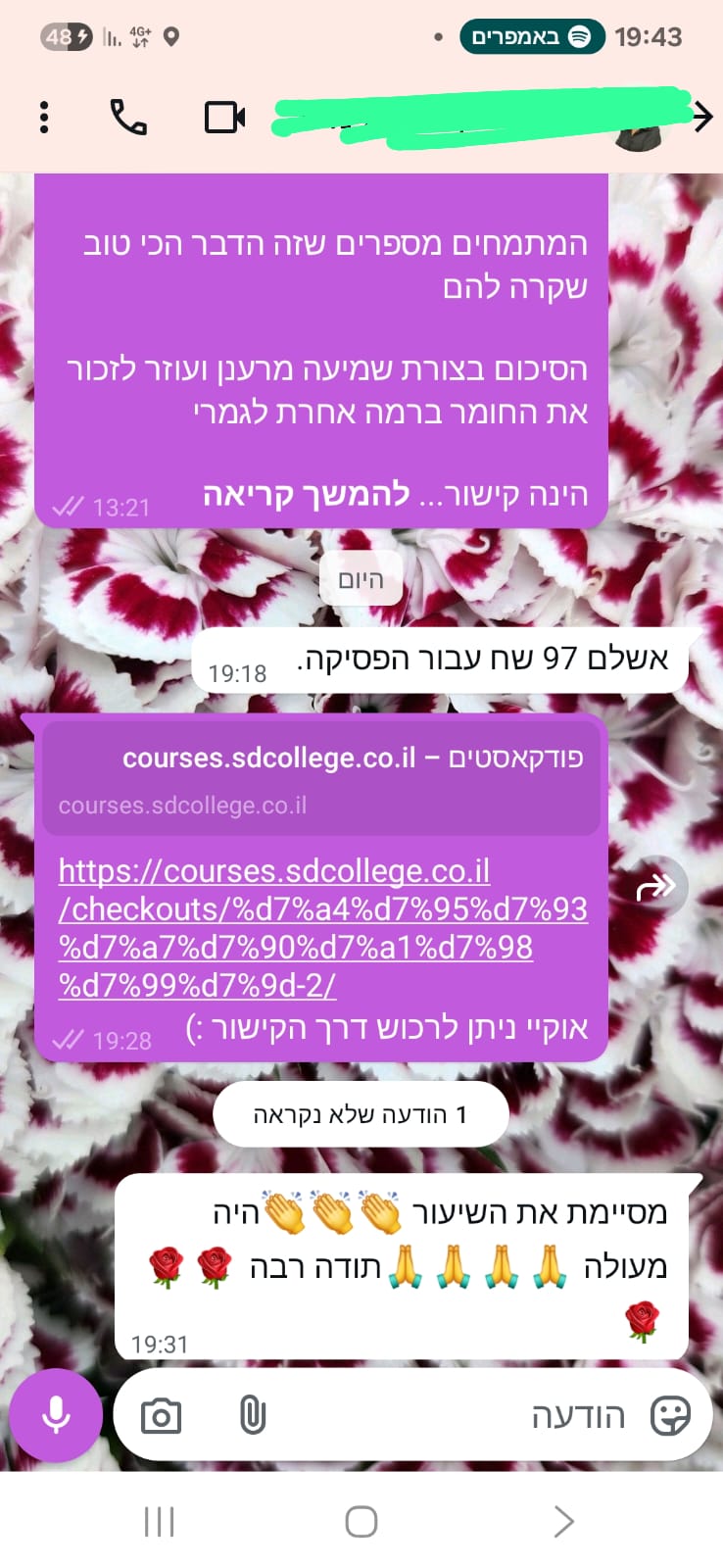Open the three-dot overflow menu
723x1568 pixels.
pos(44,117)
